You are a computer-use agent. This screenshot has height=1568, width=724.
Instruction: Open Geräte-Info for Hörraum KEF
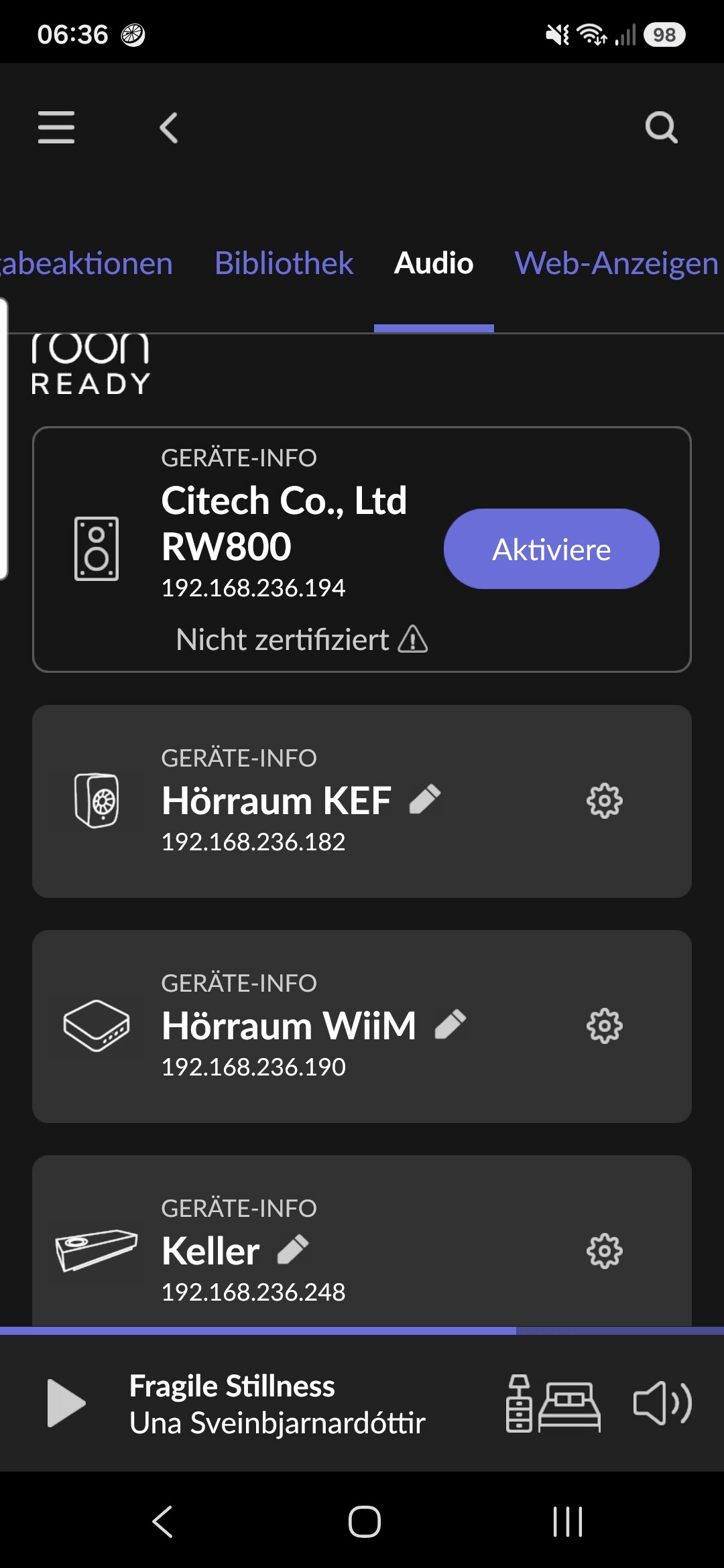(239, 759)
